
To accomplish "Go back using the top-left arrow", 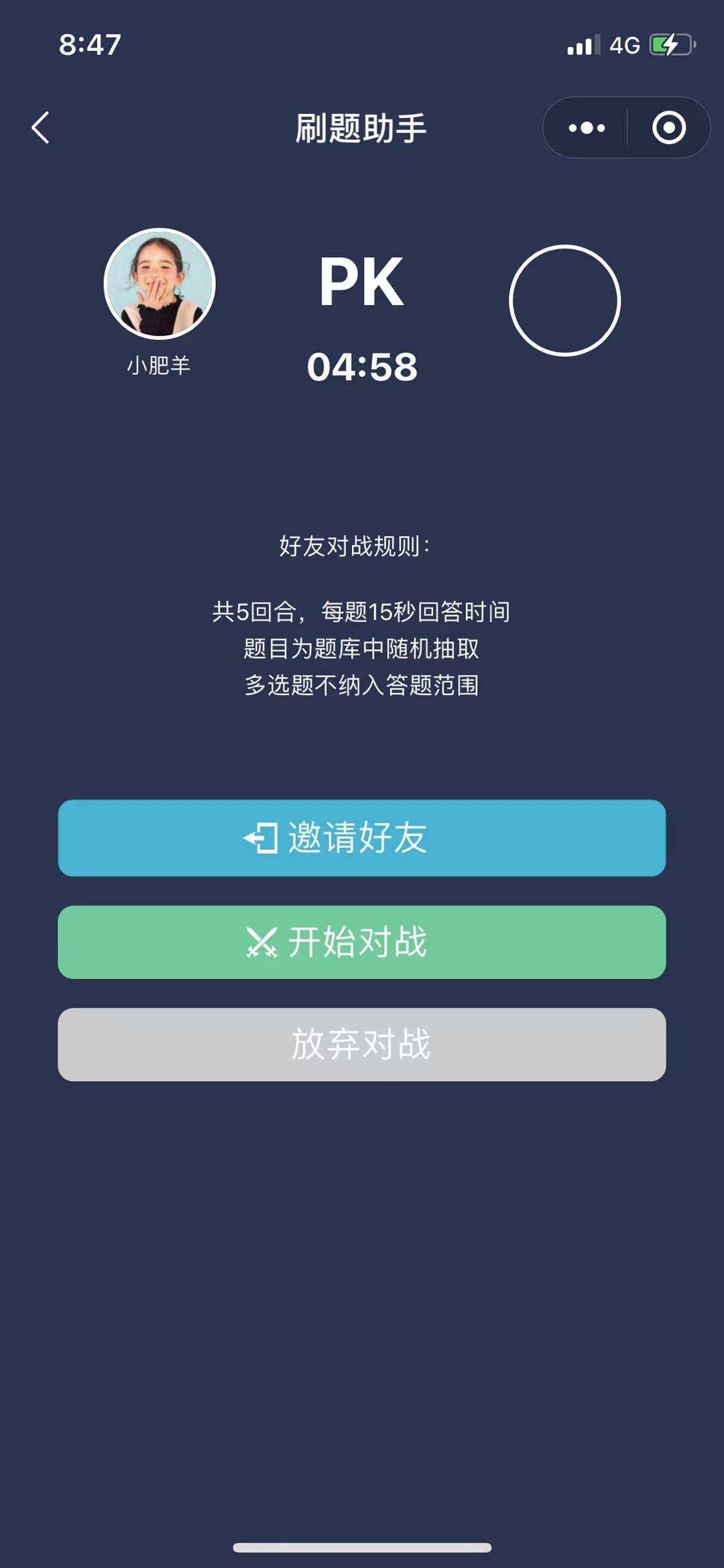I will click(41, 127).
